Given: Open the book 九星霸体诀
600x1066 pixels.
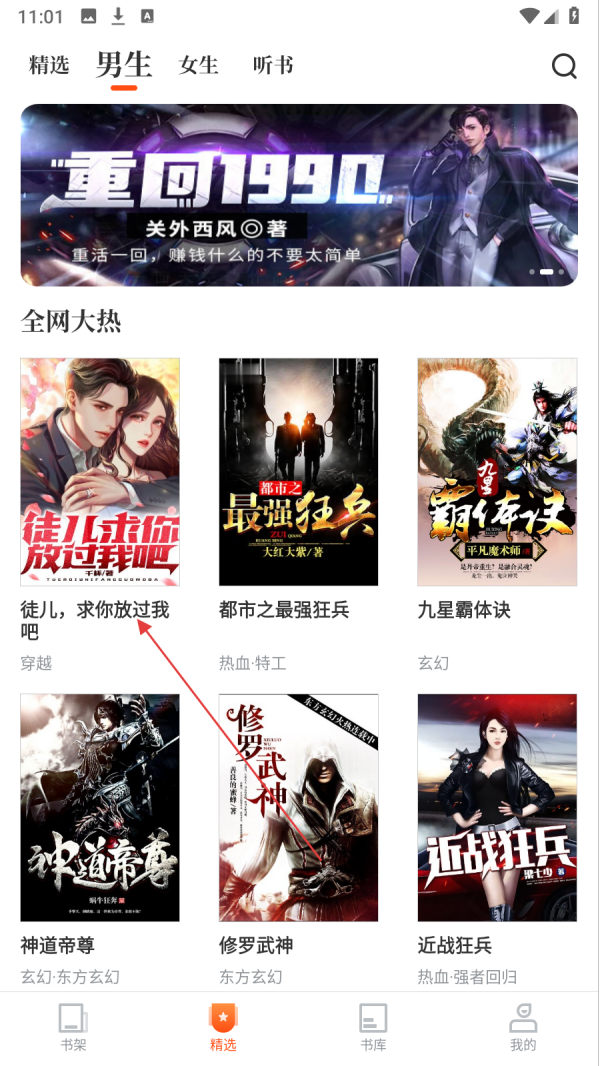Looking at the screenshot, I should [x=497, y=472].
